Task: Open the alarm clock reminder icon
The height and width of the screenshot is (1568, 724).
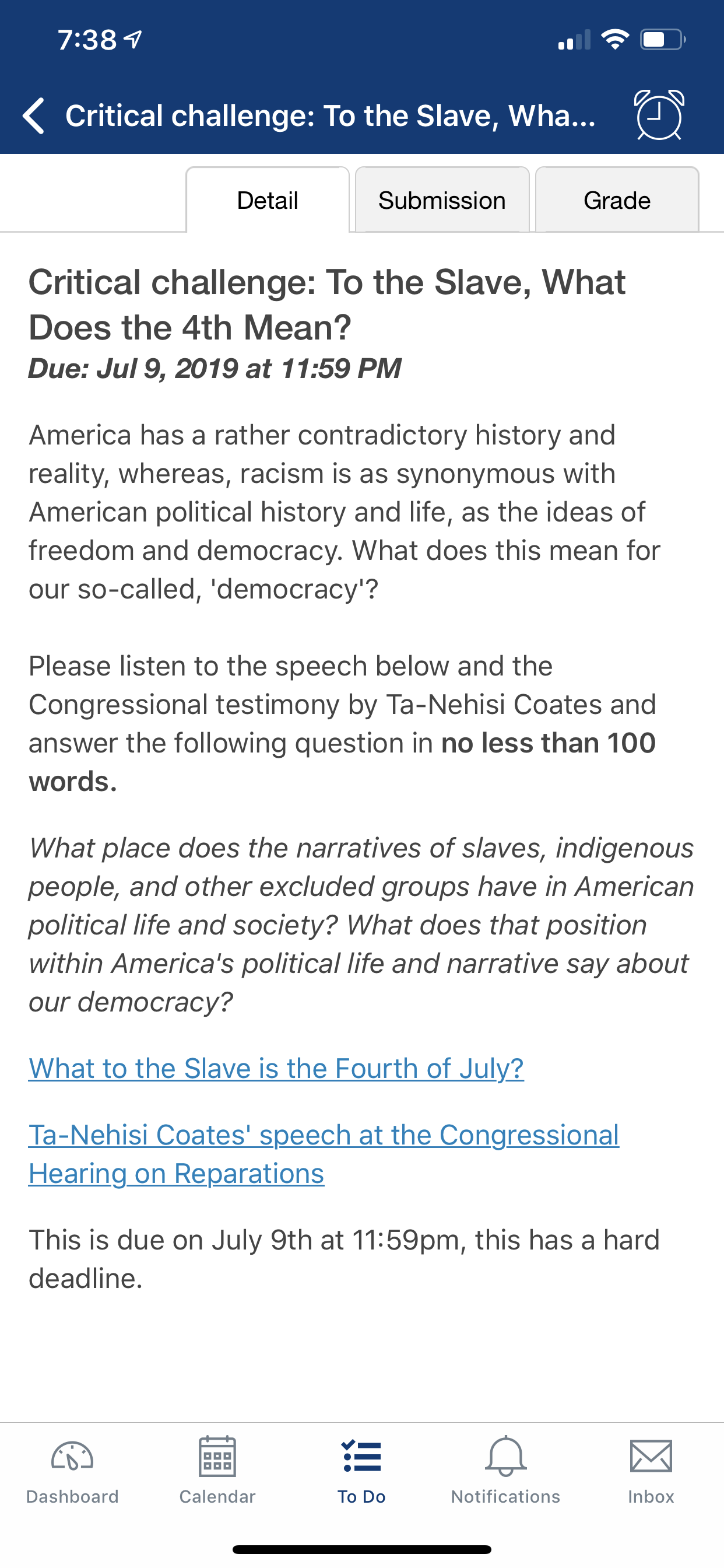Action: tap(659, 115)
